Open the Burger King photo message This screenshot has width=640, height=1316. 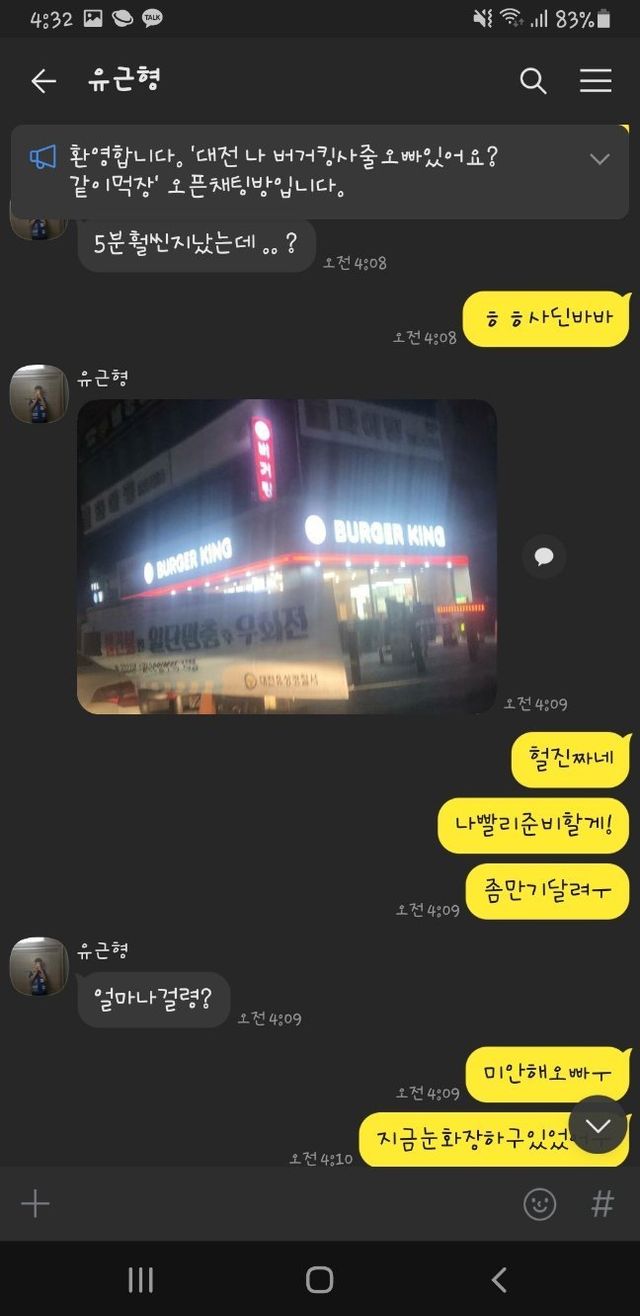287,556
